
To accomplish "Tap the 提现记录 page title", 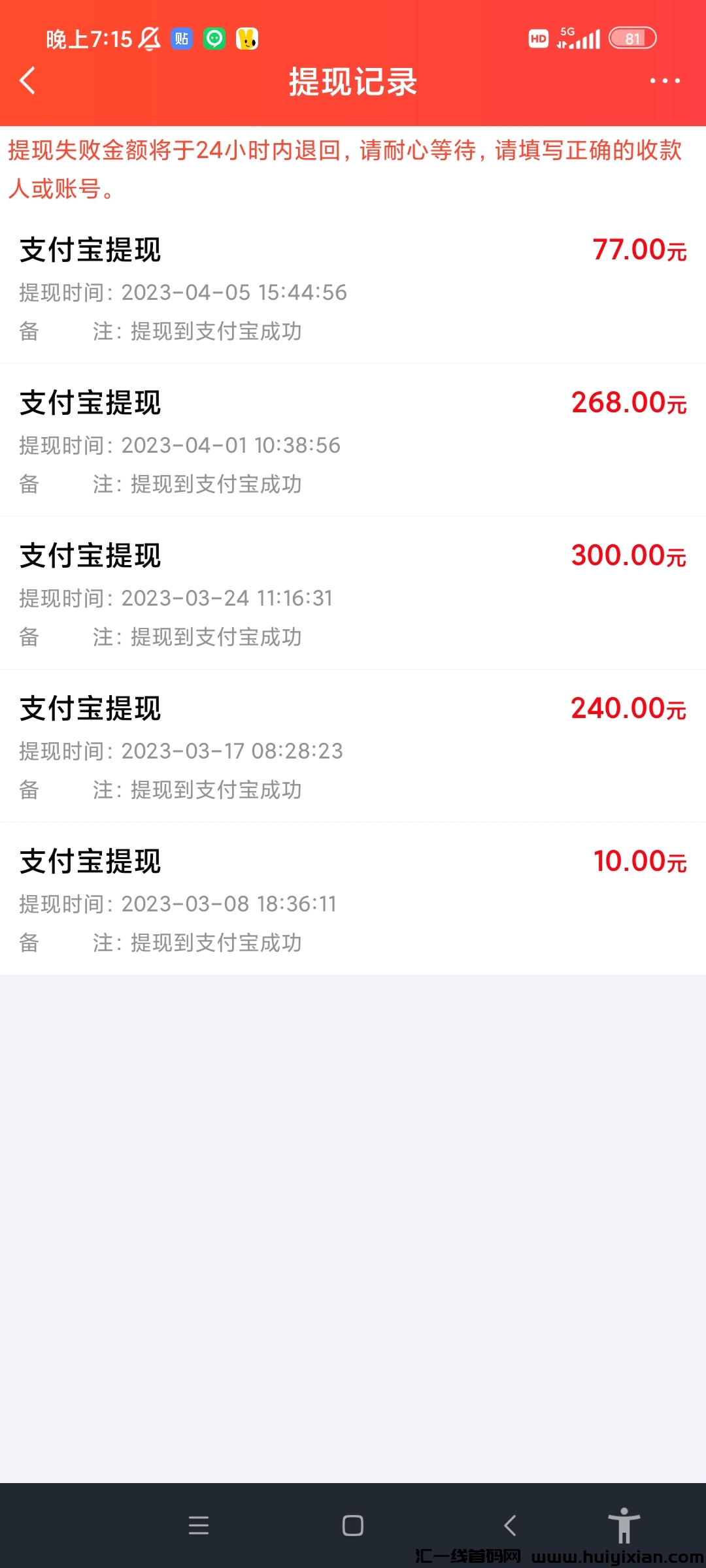I will pos(352,82).
